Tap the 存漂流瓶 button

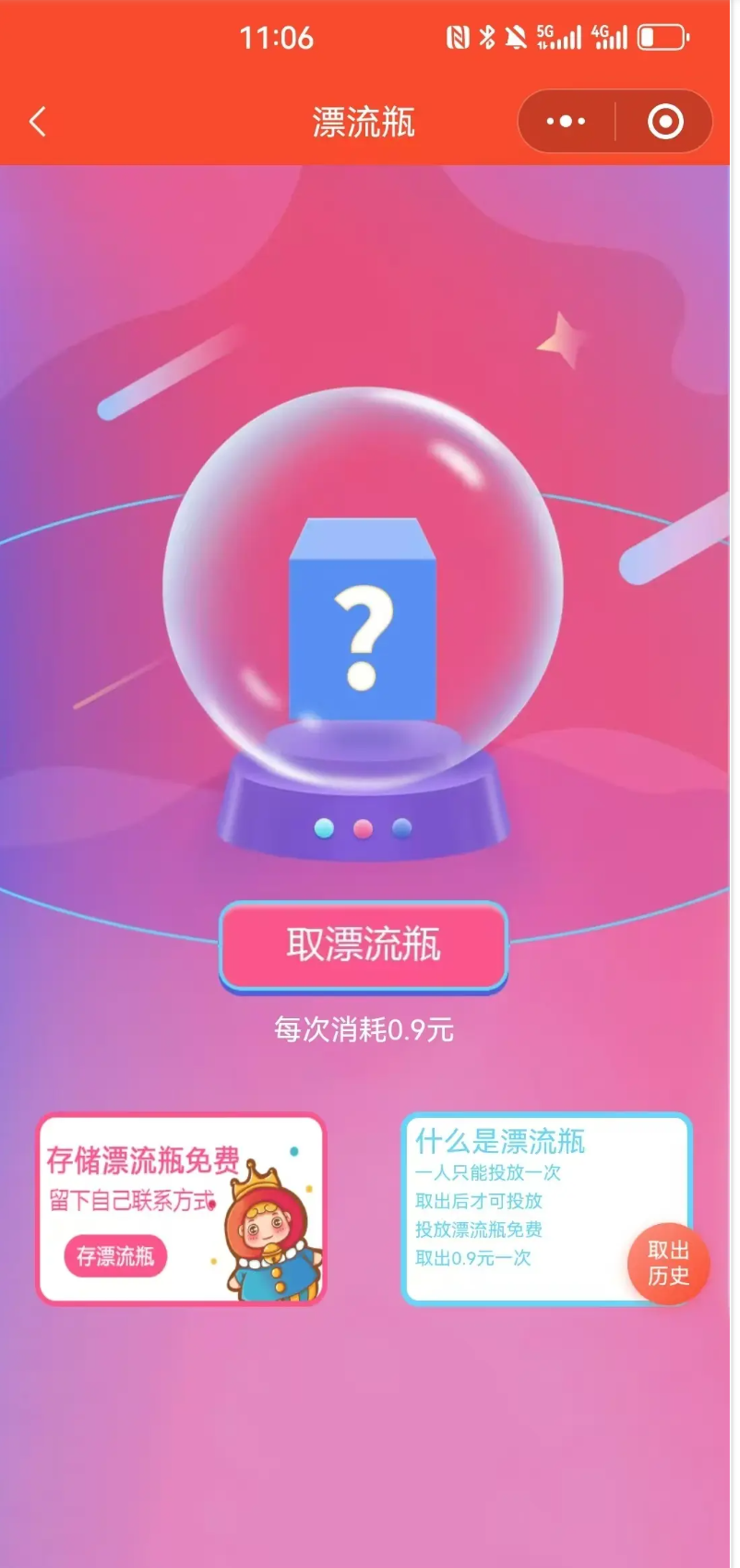point(115,1256)
